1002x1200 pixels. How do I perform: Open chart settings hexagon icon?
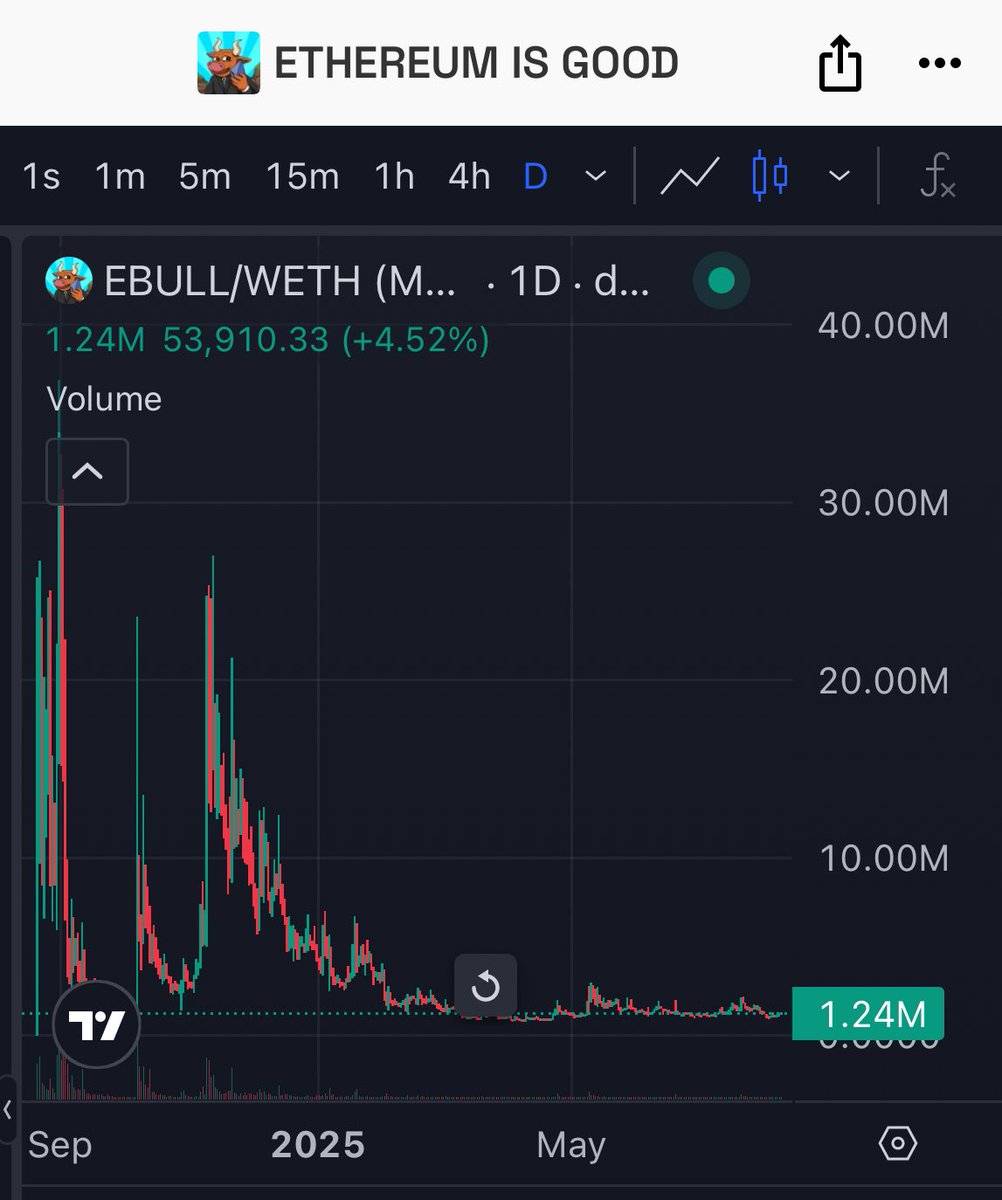[897, 1143]
